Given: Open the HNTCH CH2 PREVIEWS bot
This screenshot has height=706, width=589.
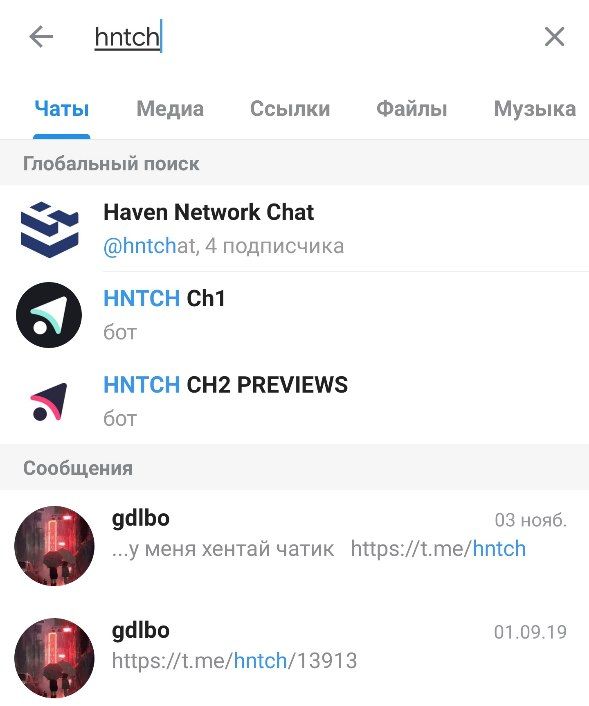Looking at the screenshot, I should 294,401.
